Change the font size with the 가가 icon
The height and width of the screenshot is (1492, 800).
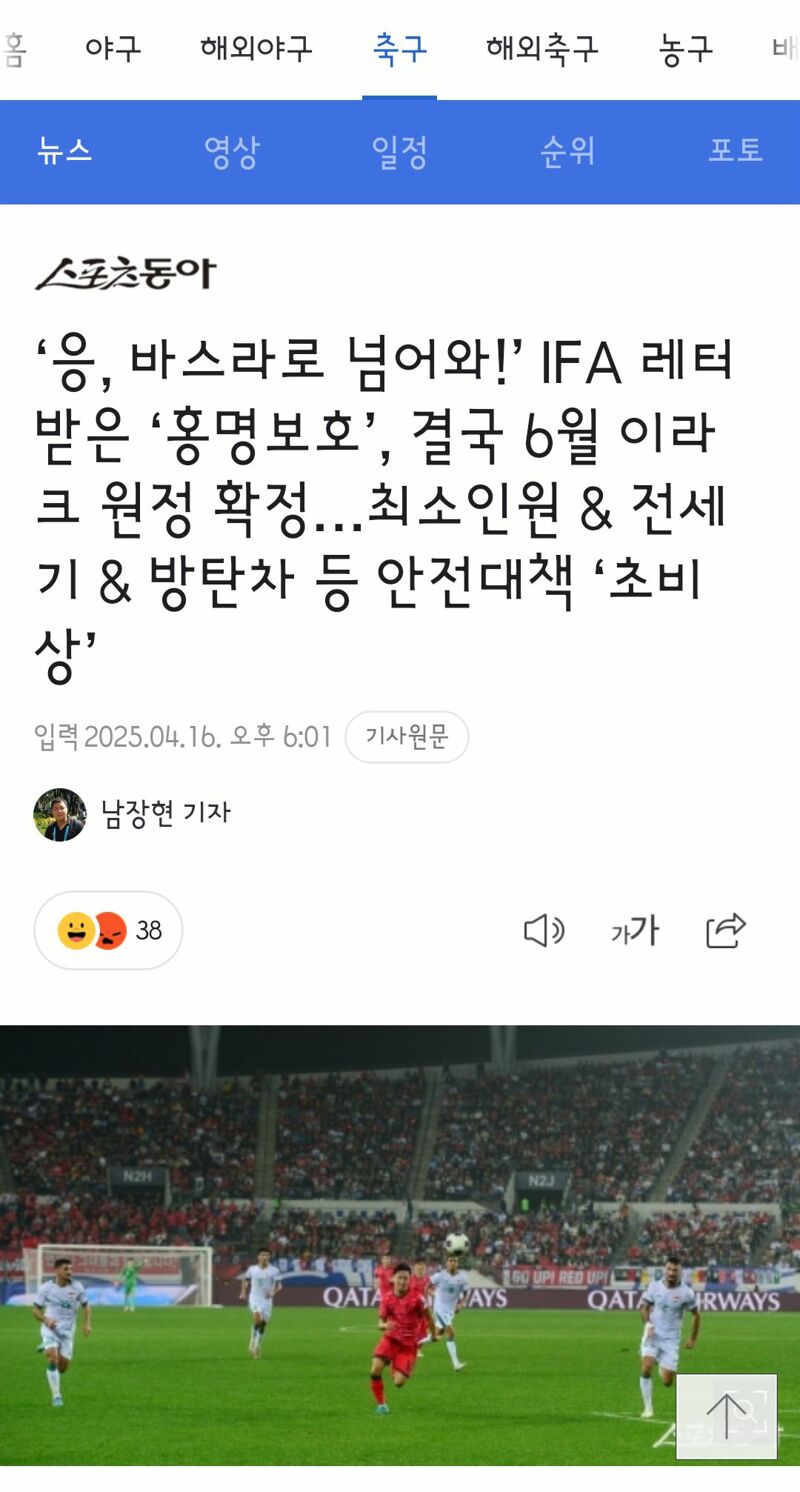point(635,931)
